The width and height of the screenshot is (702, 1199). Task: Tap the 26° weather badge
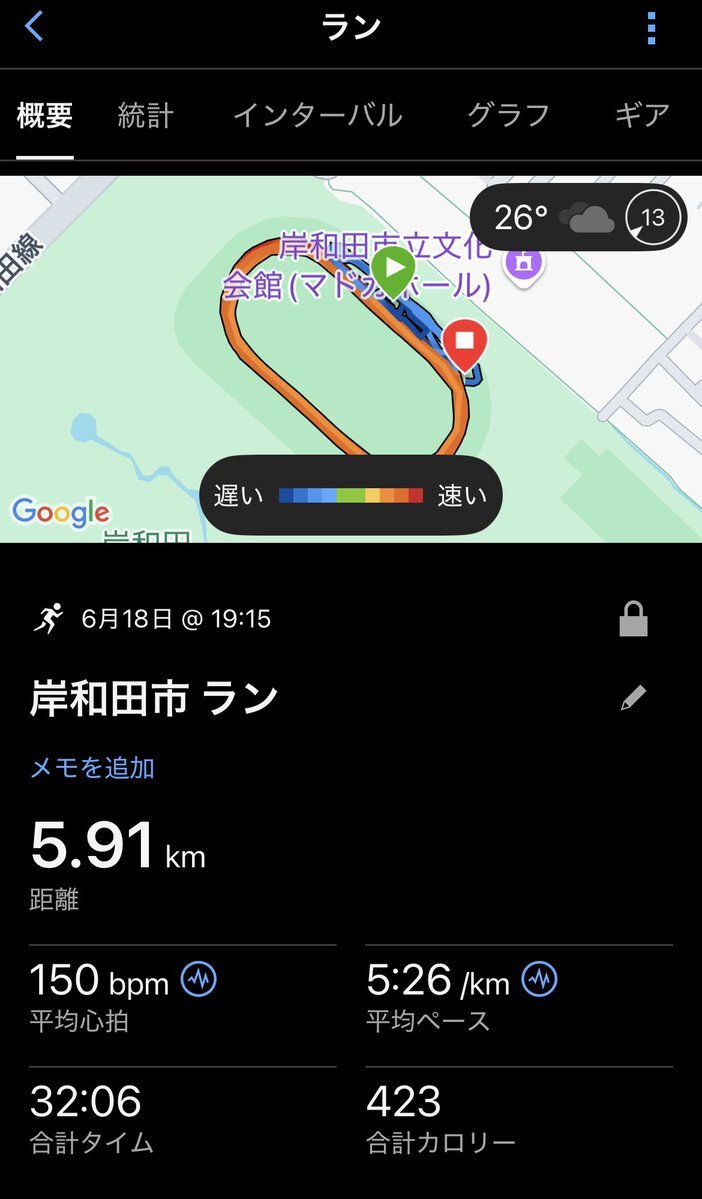point(578,218)
